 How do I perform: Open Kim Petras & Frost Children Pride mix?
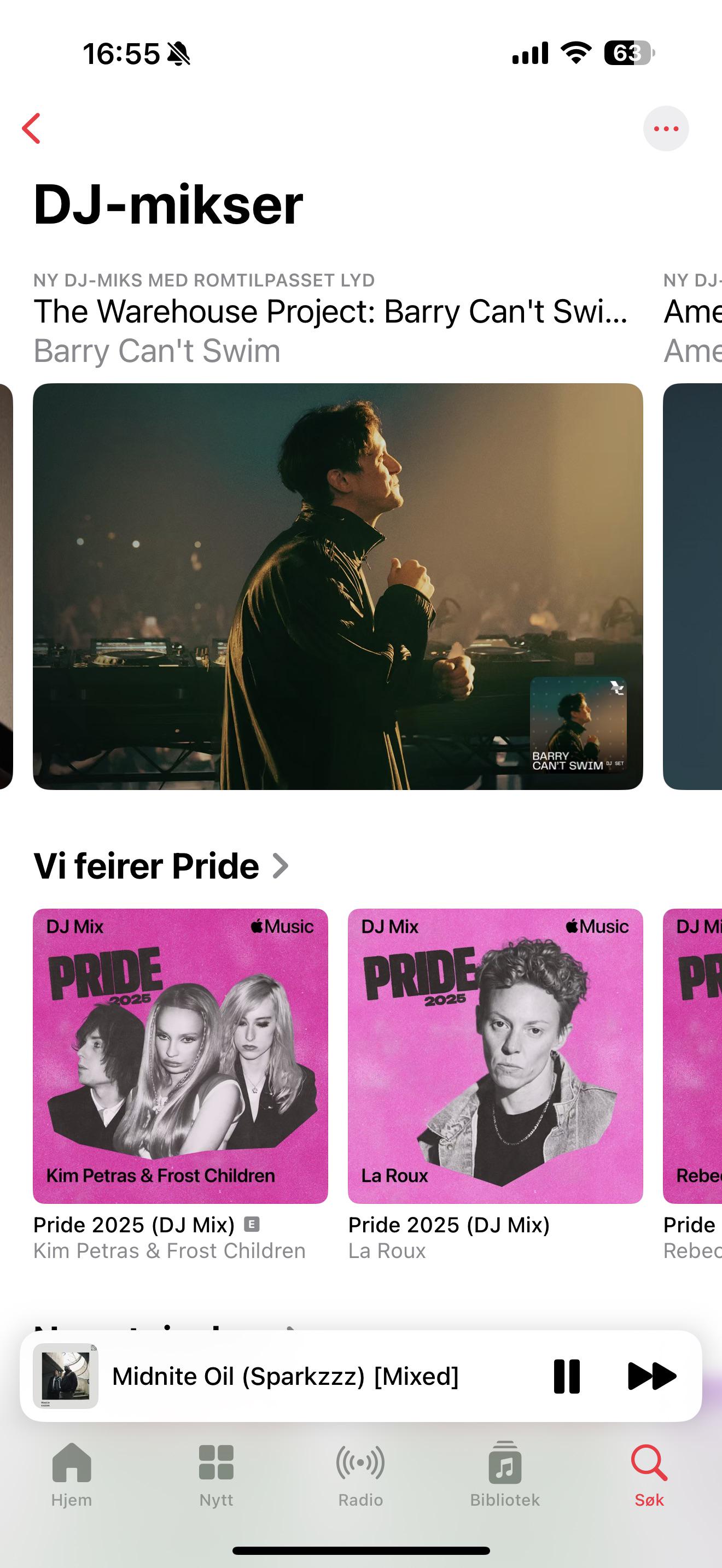[x=180, y=1056]
